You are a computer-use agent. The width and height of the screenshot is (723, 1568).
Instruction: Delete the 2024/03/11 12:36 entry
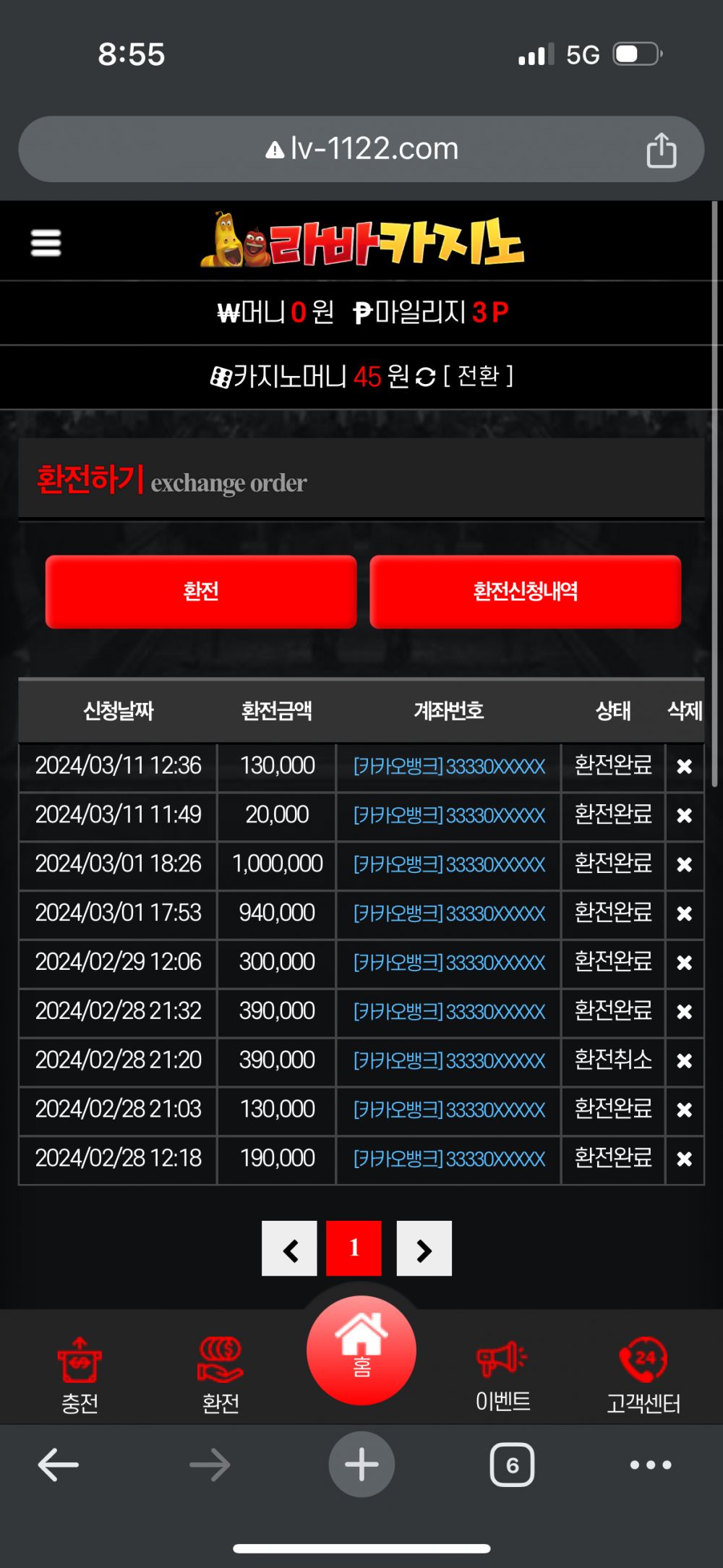coord(684,767)
